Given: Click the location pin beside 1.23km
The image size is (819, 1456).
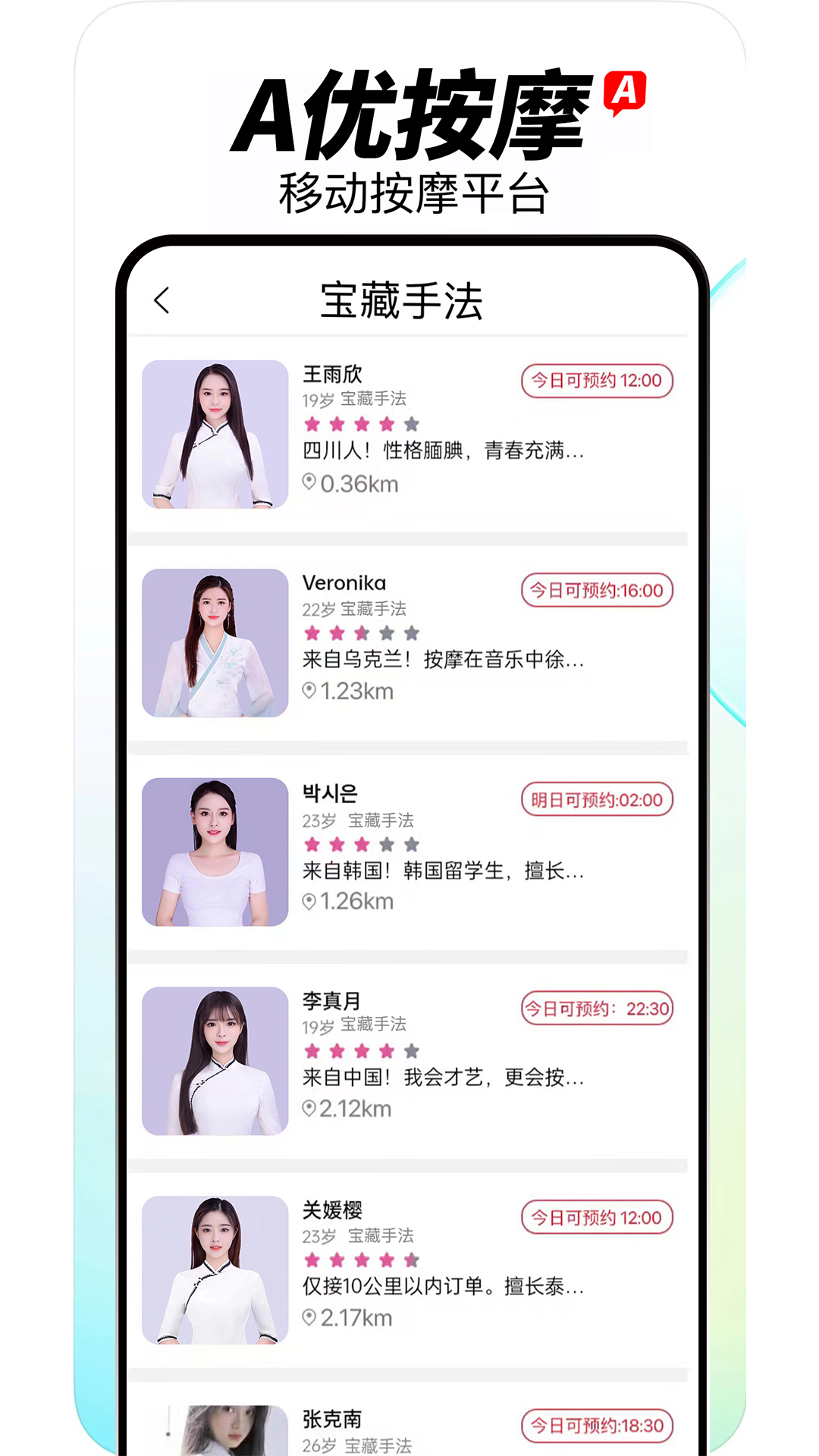Looking at the screenshot, I should (x=309, y=691).
